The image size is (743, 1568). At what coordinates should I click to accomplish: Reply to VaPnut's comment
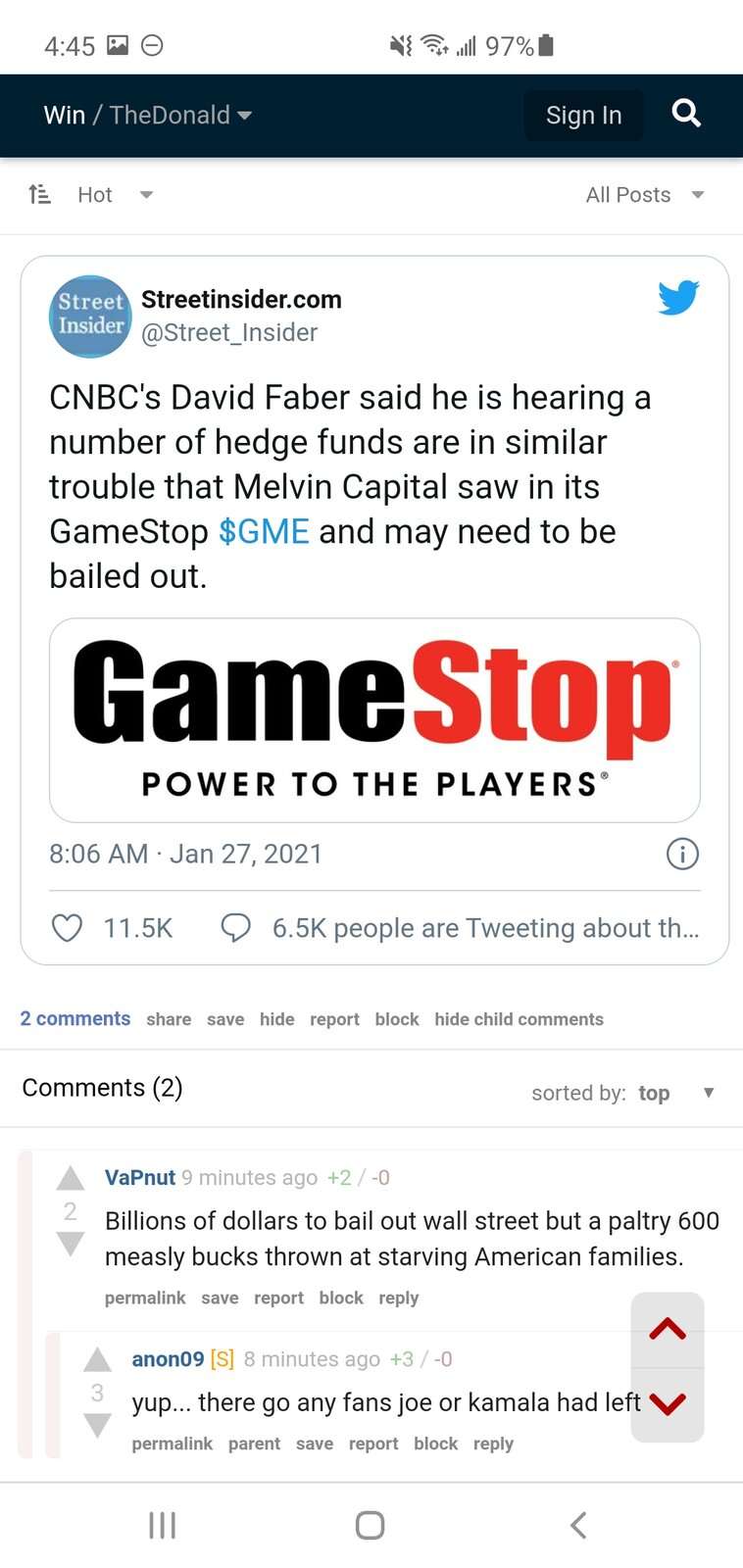coord(398,1298)
